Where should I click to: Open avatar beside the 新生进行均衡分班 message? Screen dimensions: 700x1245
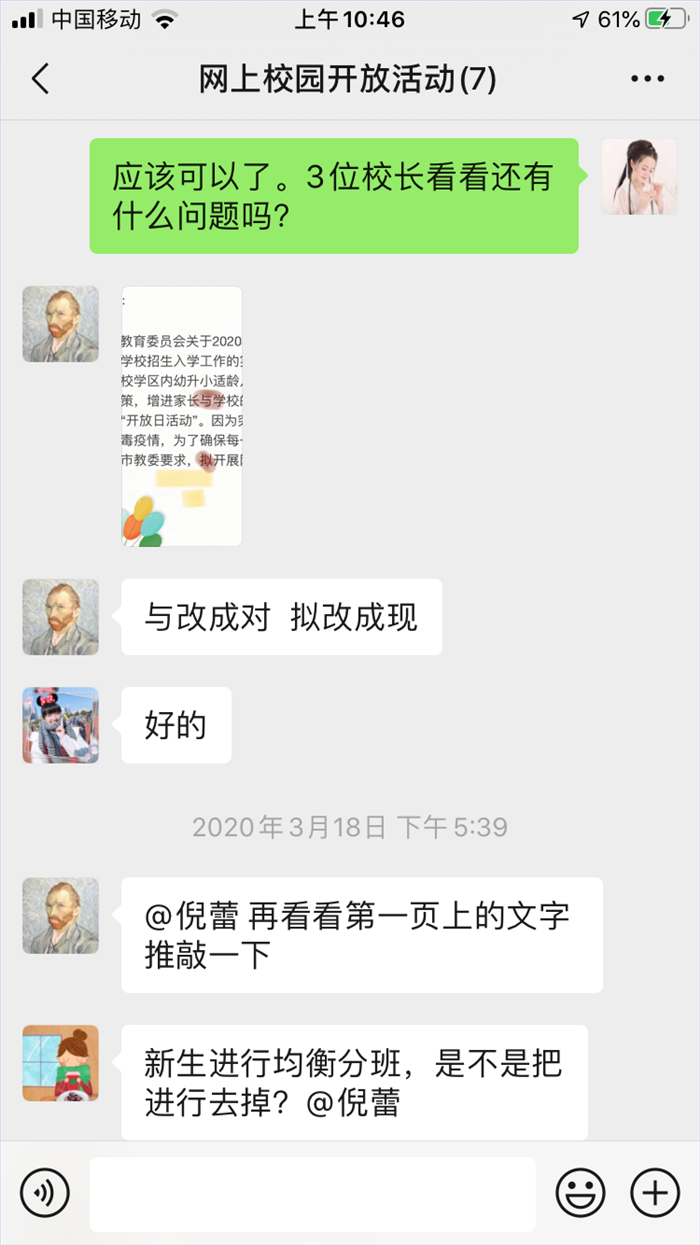pyautogui.click(x=61, y=1063)
